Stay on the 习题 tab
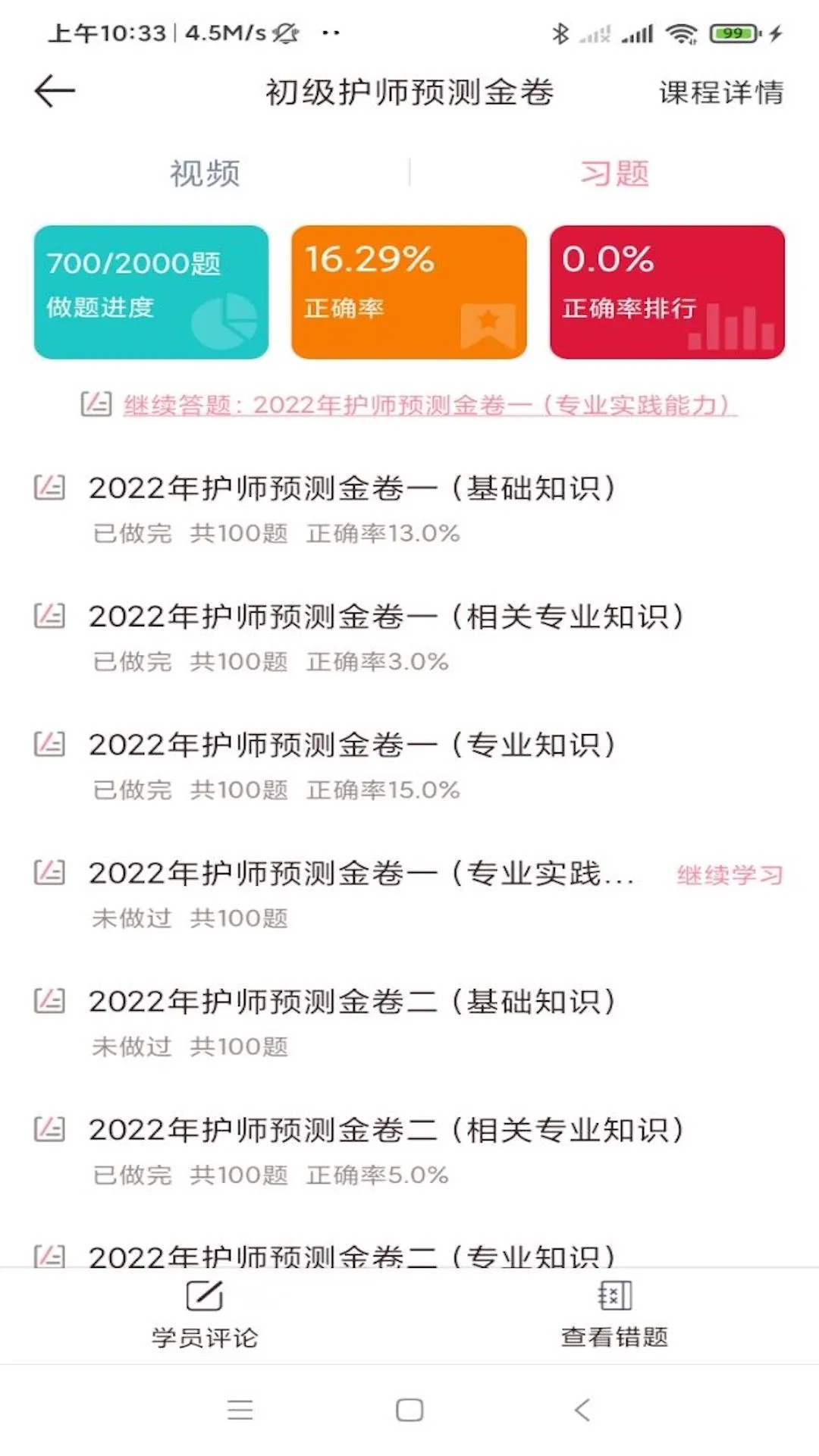Screen dimensions: 819x1456 [x=616, y=173]
